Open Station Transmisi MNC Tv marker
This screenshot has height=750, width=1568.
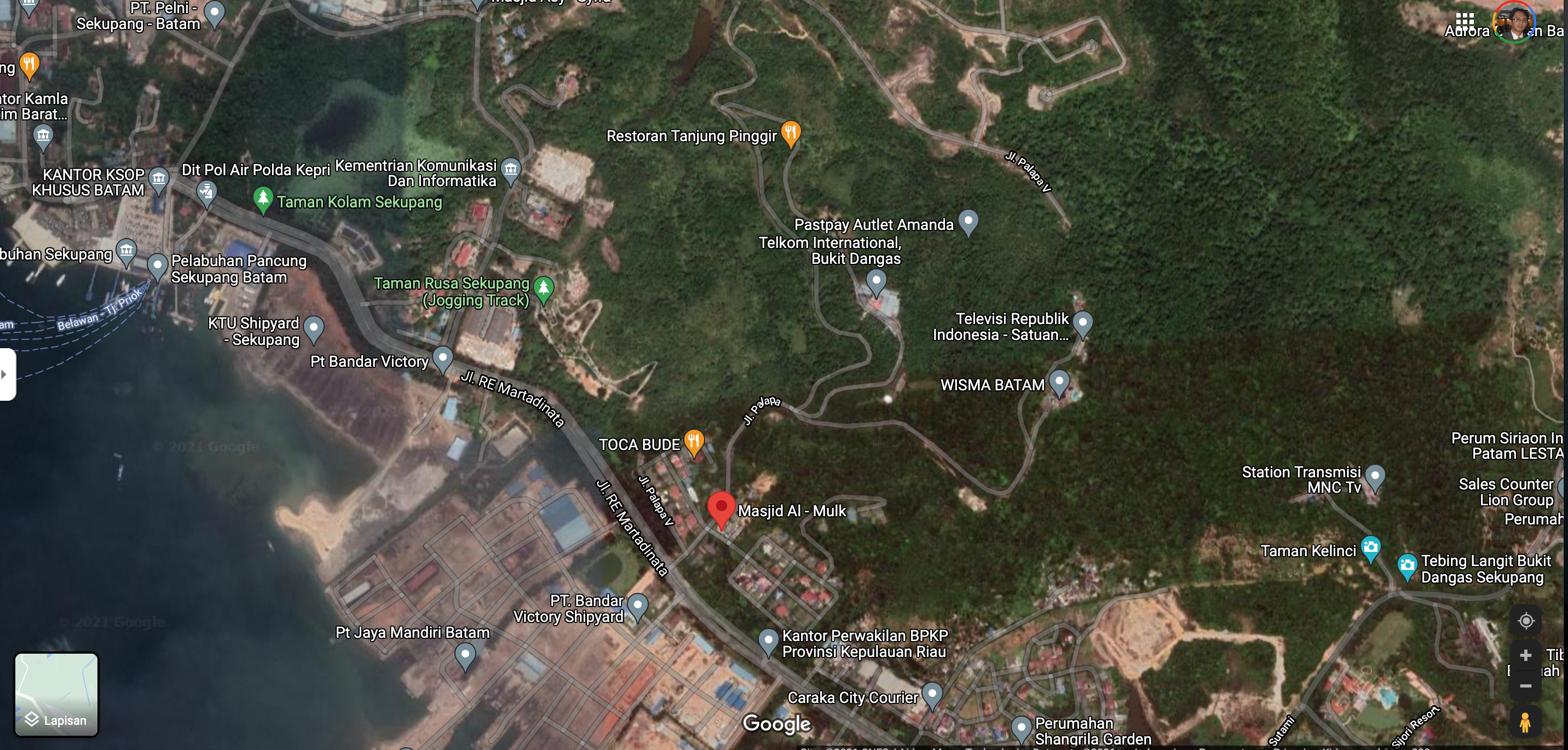1375,476
